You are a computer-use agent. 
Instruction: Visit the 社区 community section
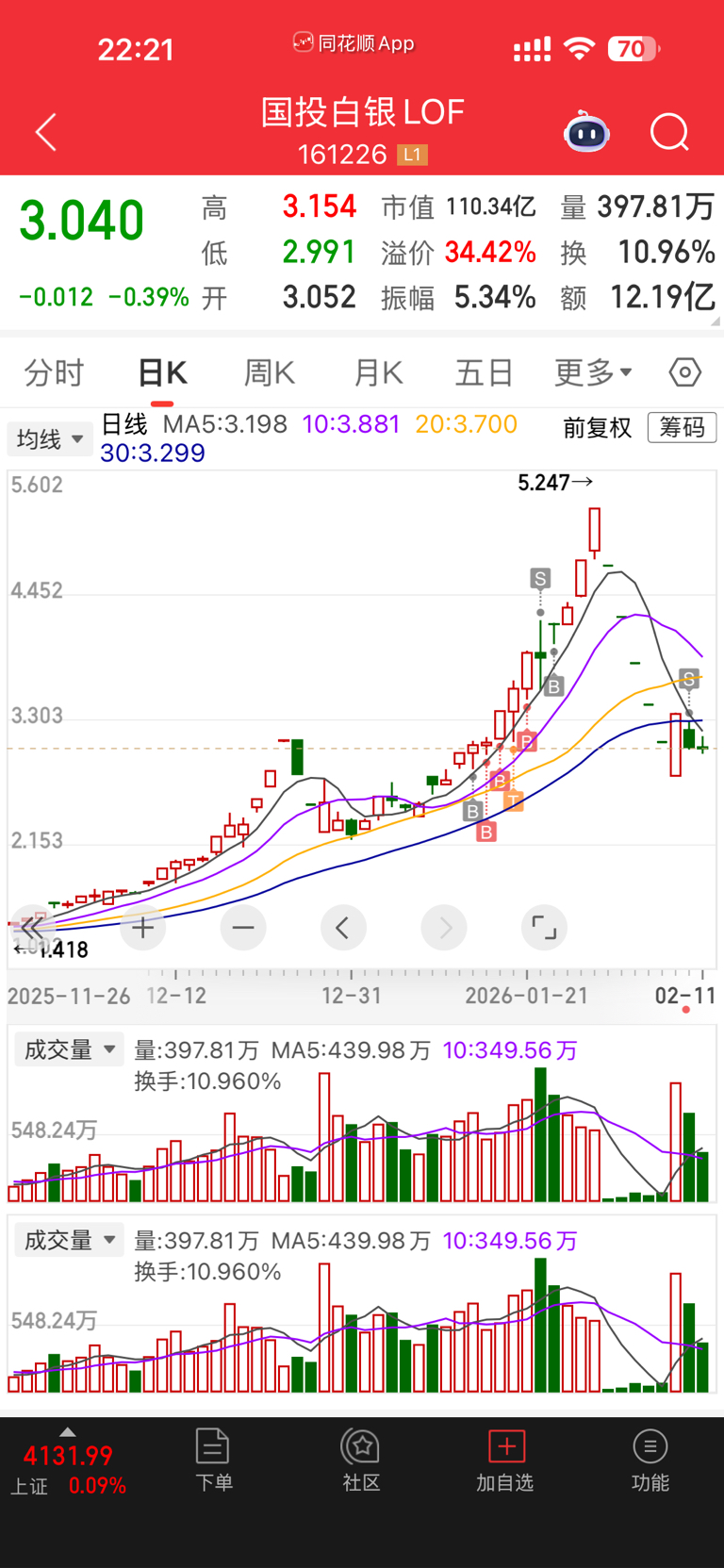(x=361, y=1460)
